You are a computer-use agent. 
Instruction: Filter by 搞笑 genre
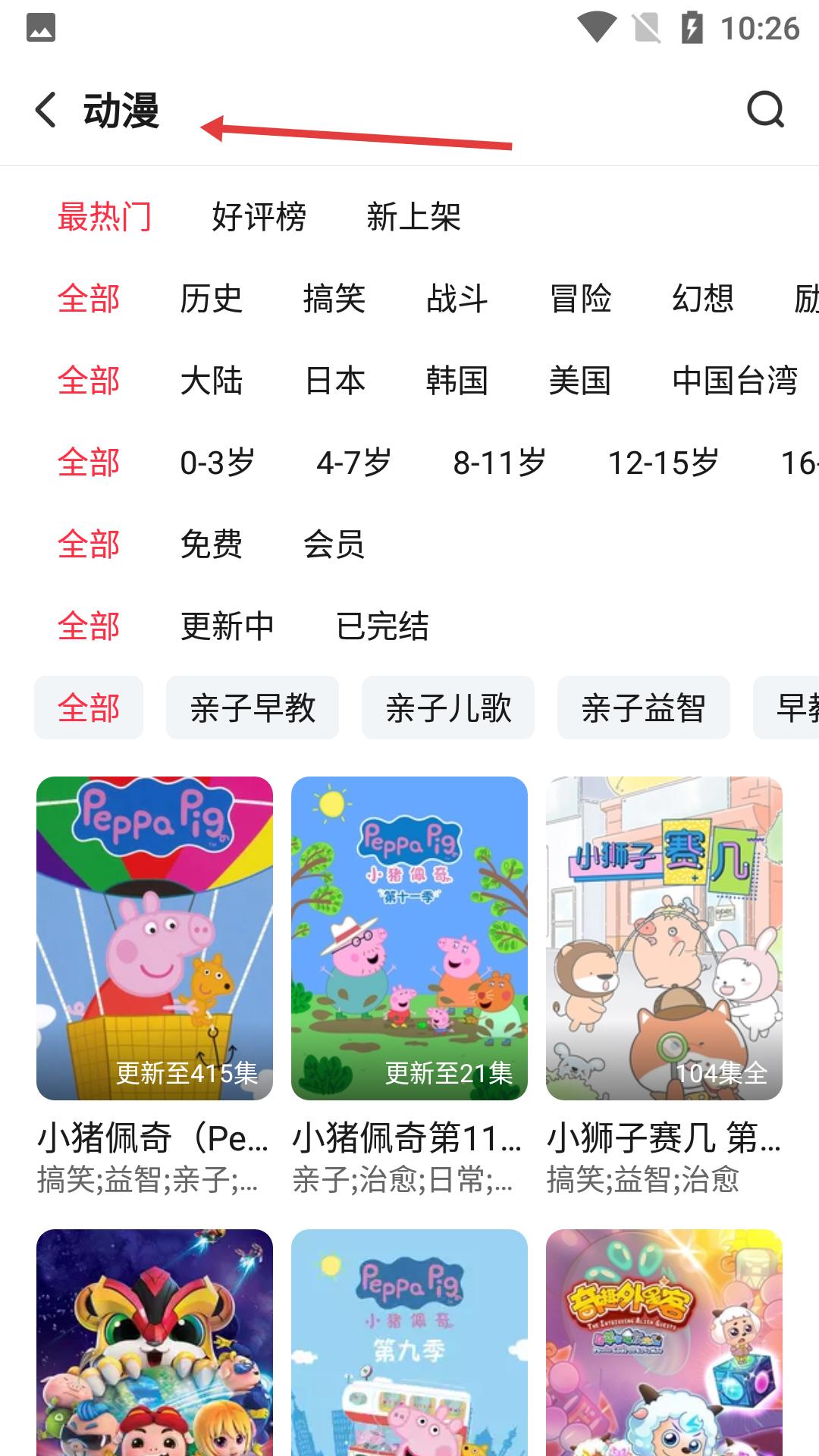[334, 299]
